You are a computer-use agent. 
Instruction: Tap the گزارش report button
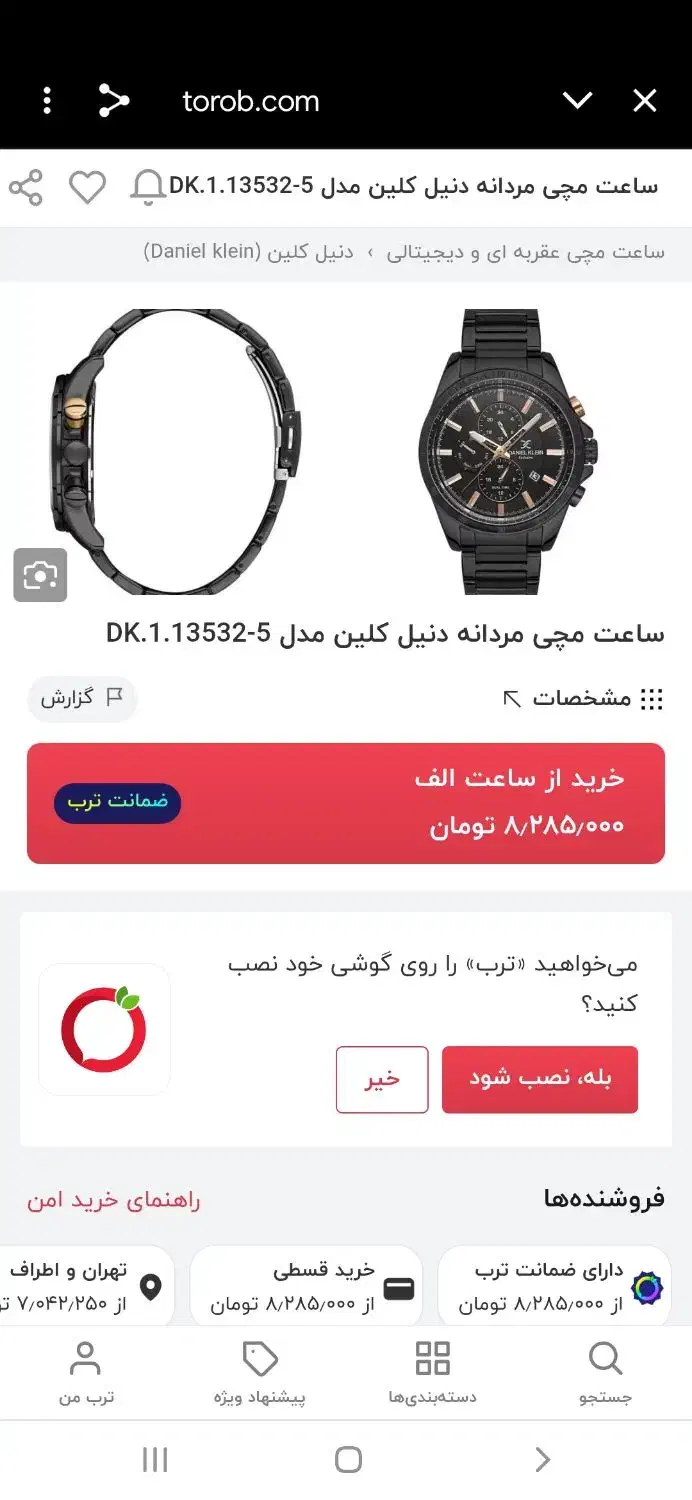coord(82,698)
